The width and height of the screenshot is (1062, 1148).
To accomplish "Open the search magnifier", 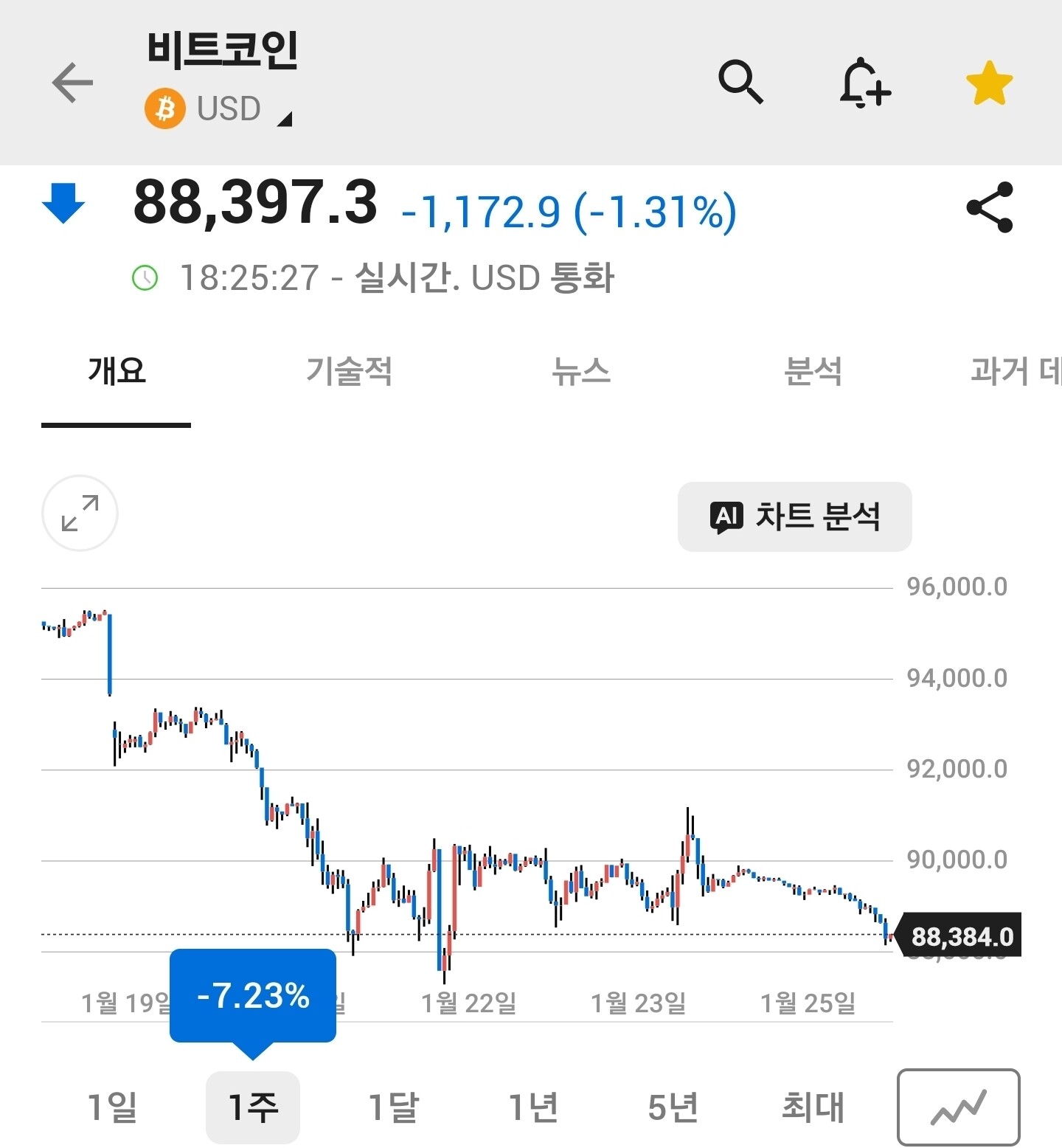I will pos(740,81).
